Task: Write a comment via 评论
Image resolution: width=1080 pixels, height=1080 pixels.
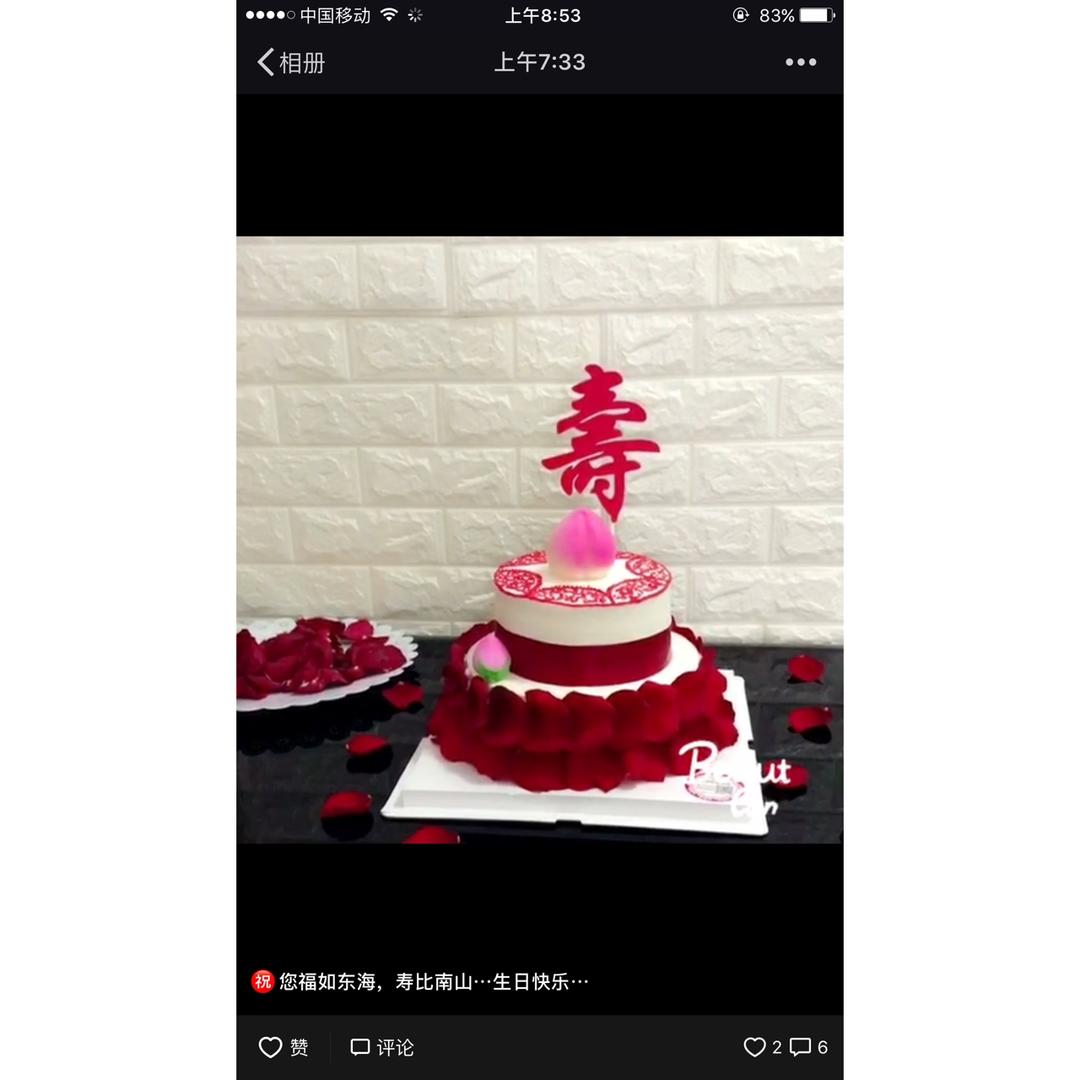Action: [x=382, y=1047]
